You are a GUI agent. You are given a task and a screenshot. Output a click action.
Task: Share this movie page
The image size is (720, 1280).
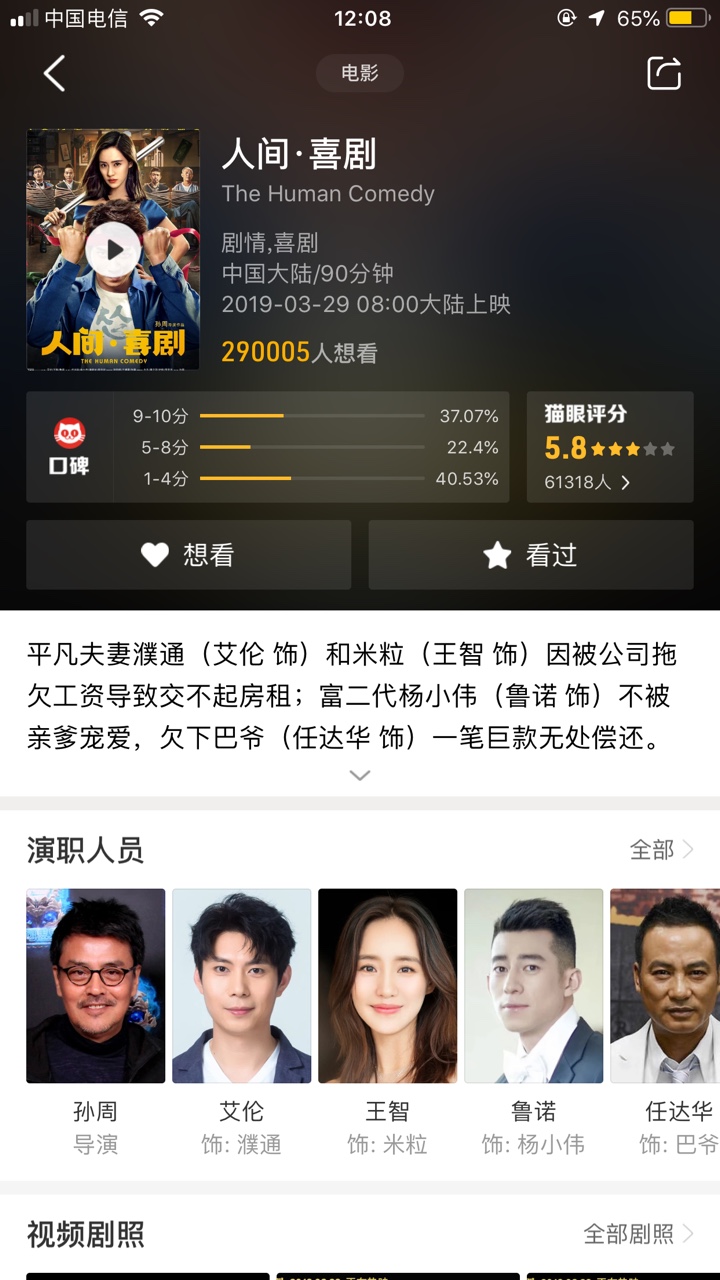click(664, 73)
